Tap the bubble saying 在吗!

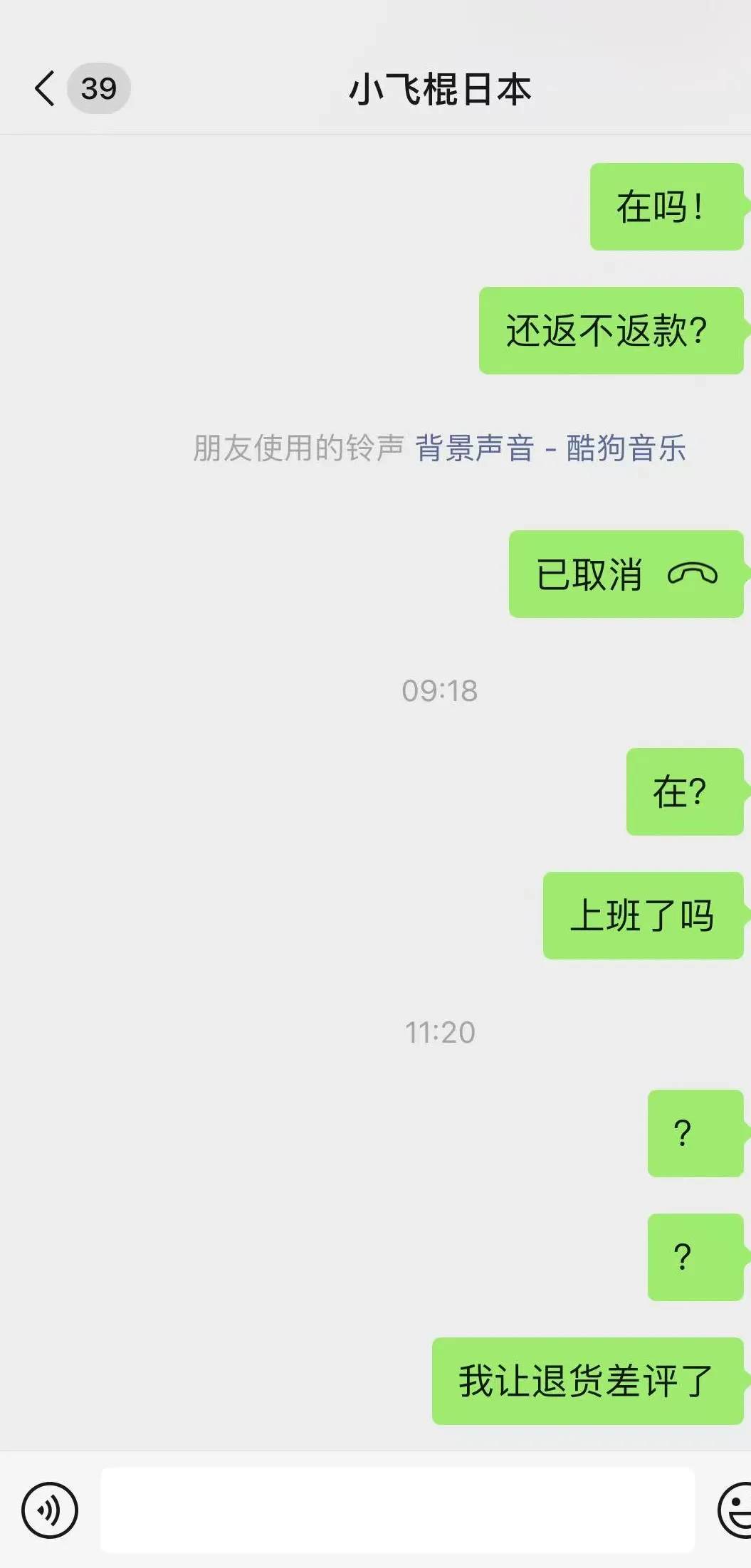[666, 207]
